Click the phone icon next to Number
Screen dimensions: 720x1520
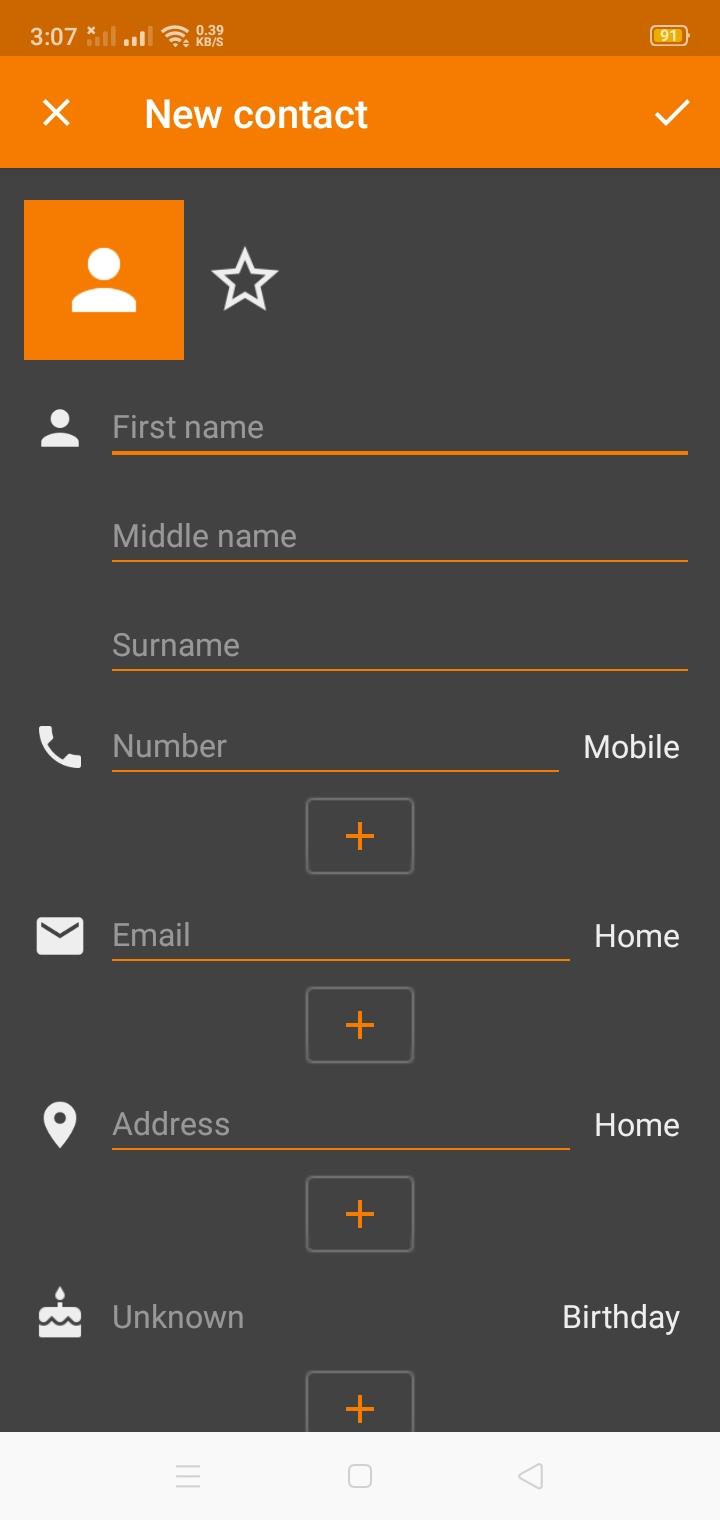point(59,746)
